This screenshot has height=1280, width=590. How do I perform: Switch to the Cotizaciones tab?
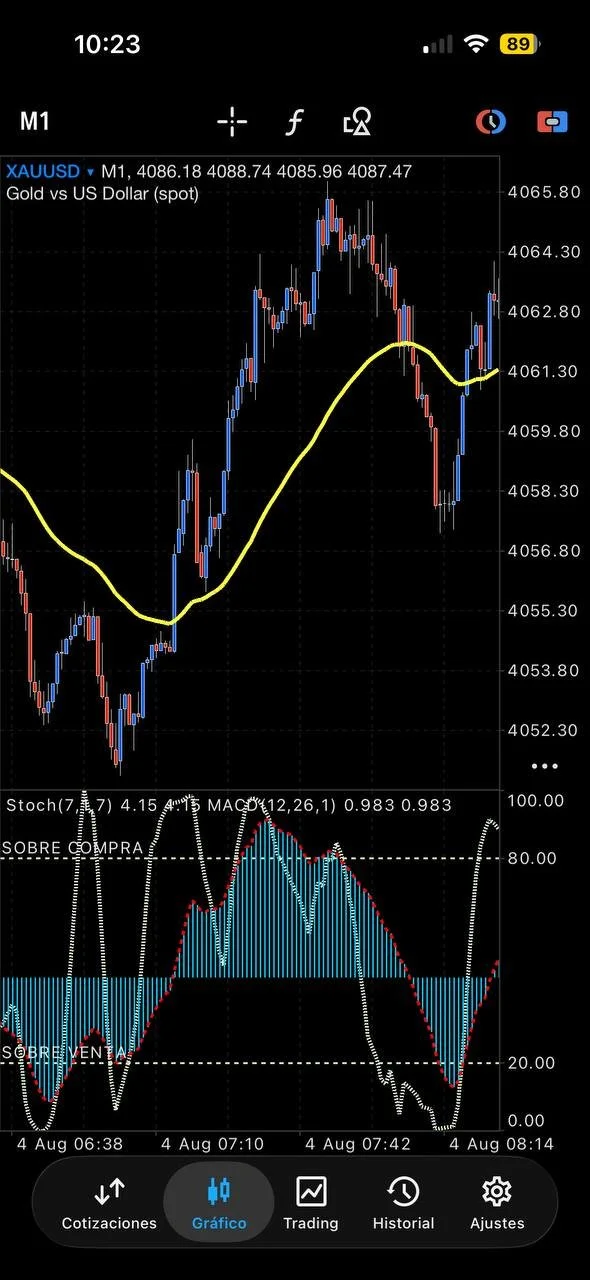pos(109,1203)
